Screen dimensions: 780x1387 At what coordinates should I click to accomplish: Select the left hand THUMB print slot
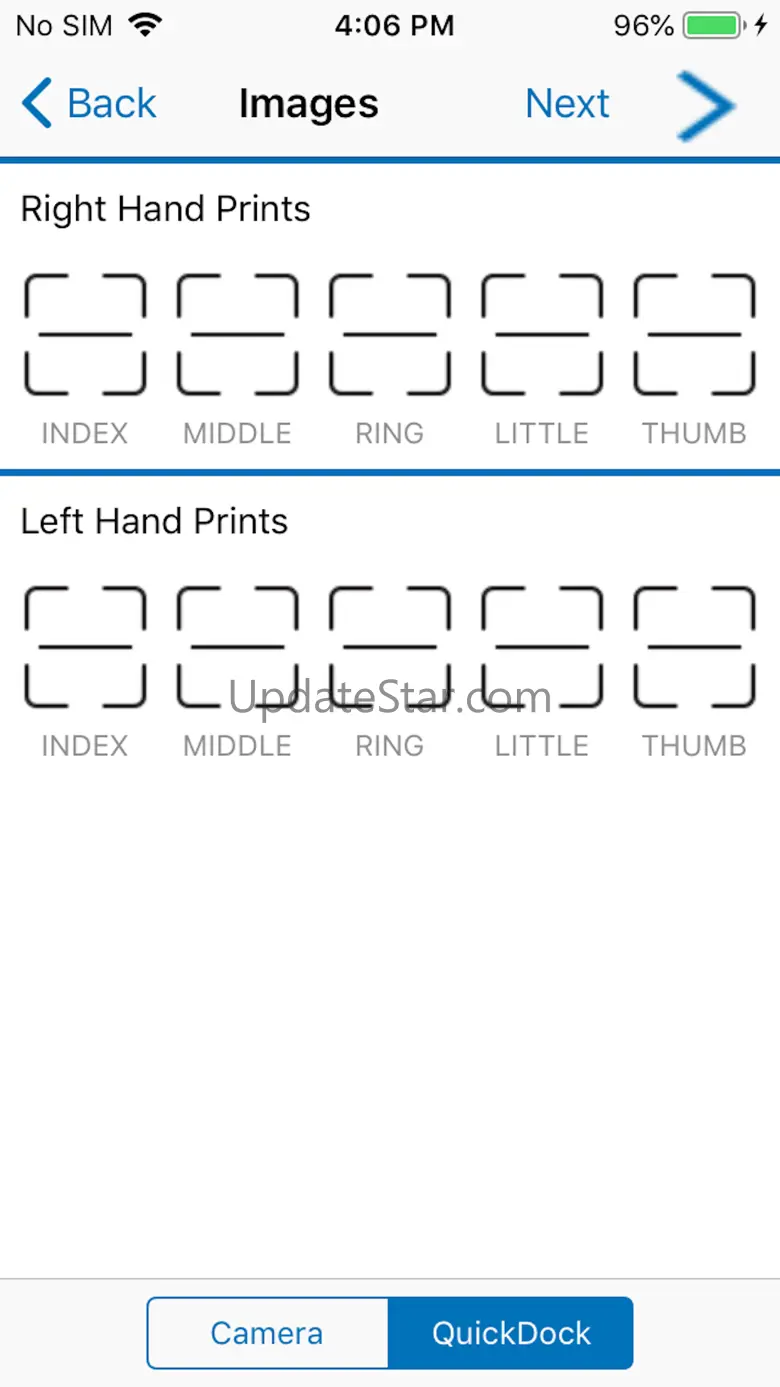tap(694, 647)
